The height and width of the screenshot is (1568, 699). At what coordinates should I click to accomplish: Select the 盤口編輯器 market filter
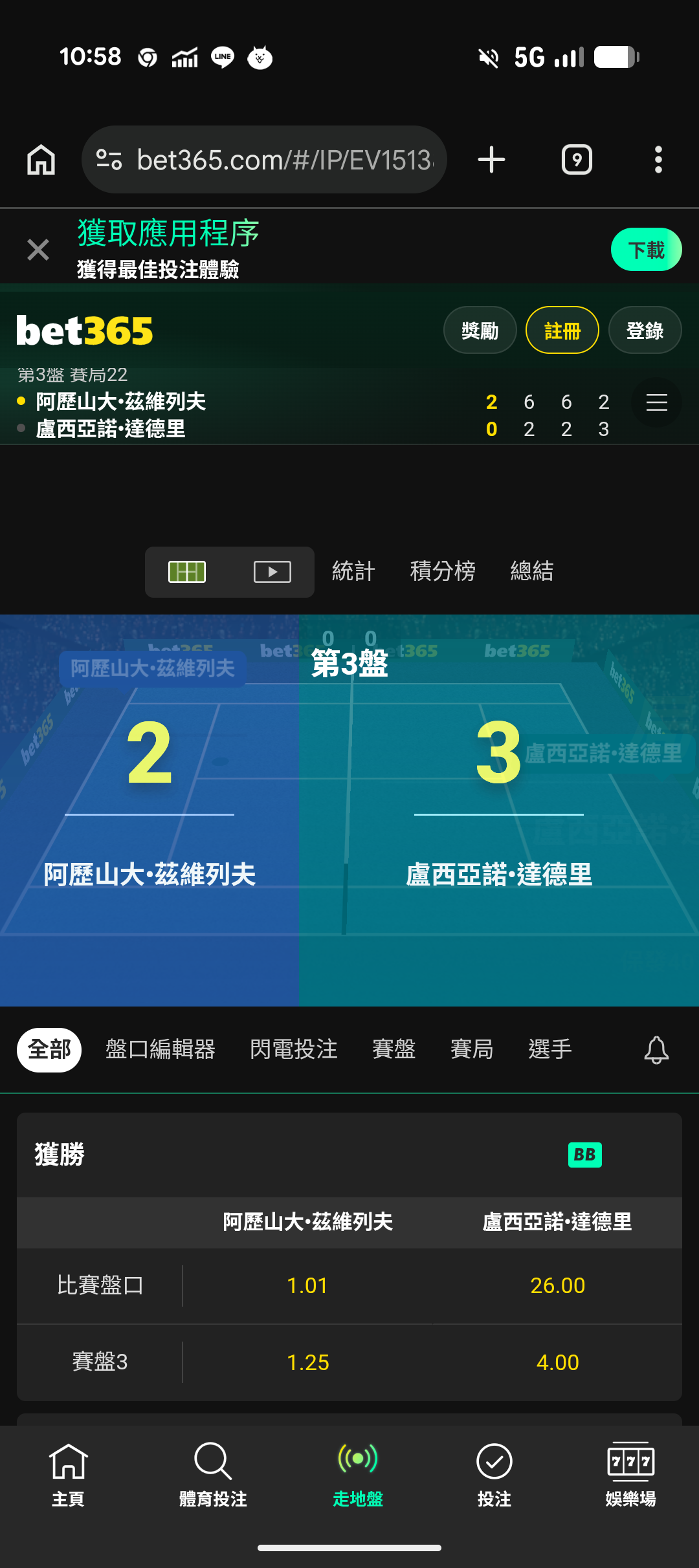click(x=161, y=1049)
